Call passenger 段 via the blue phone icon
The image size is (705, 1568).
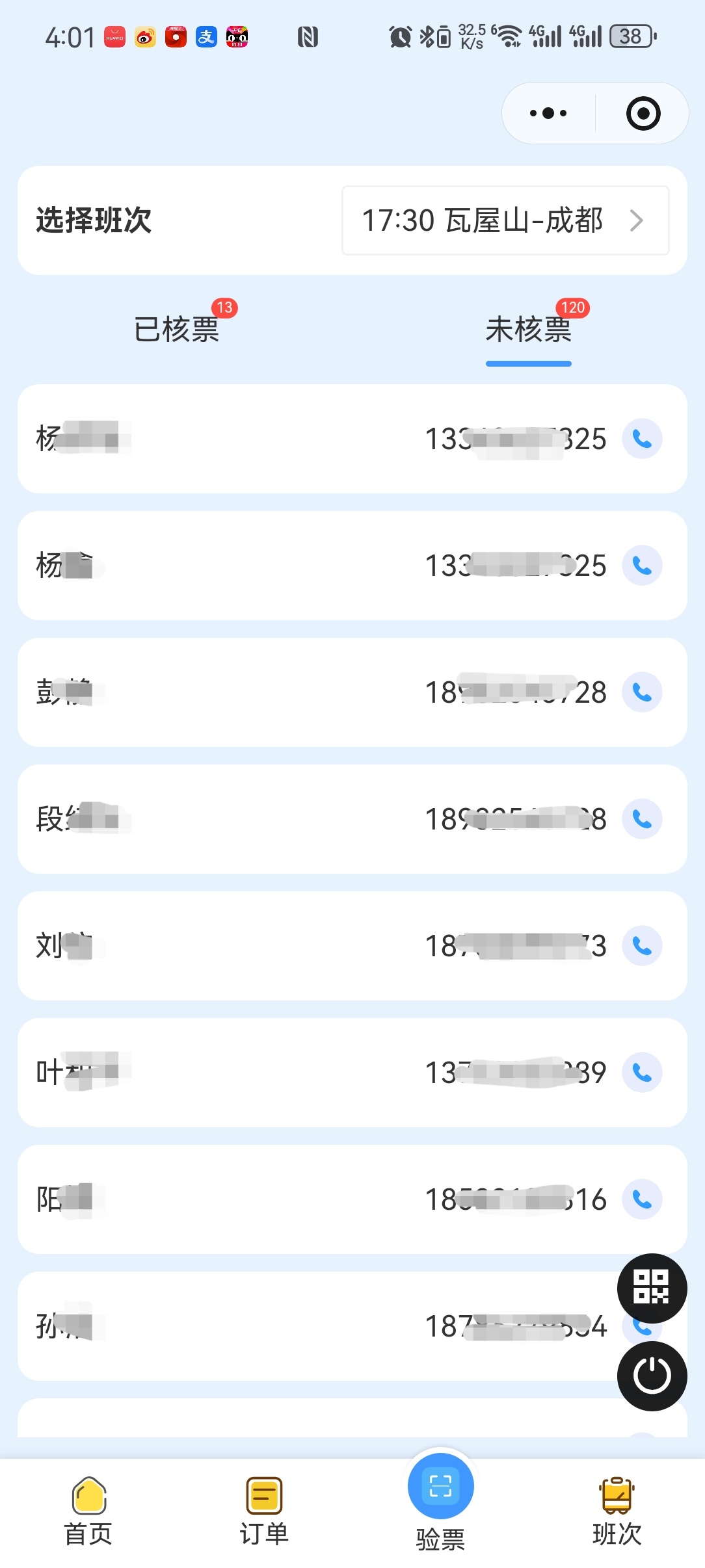(642, 819)
